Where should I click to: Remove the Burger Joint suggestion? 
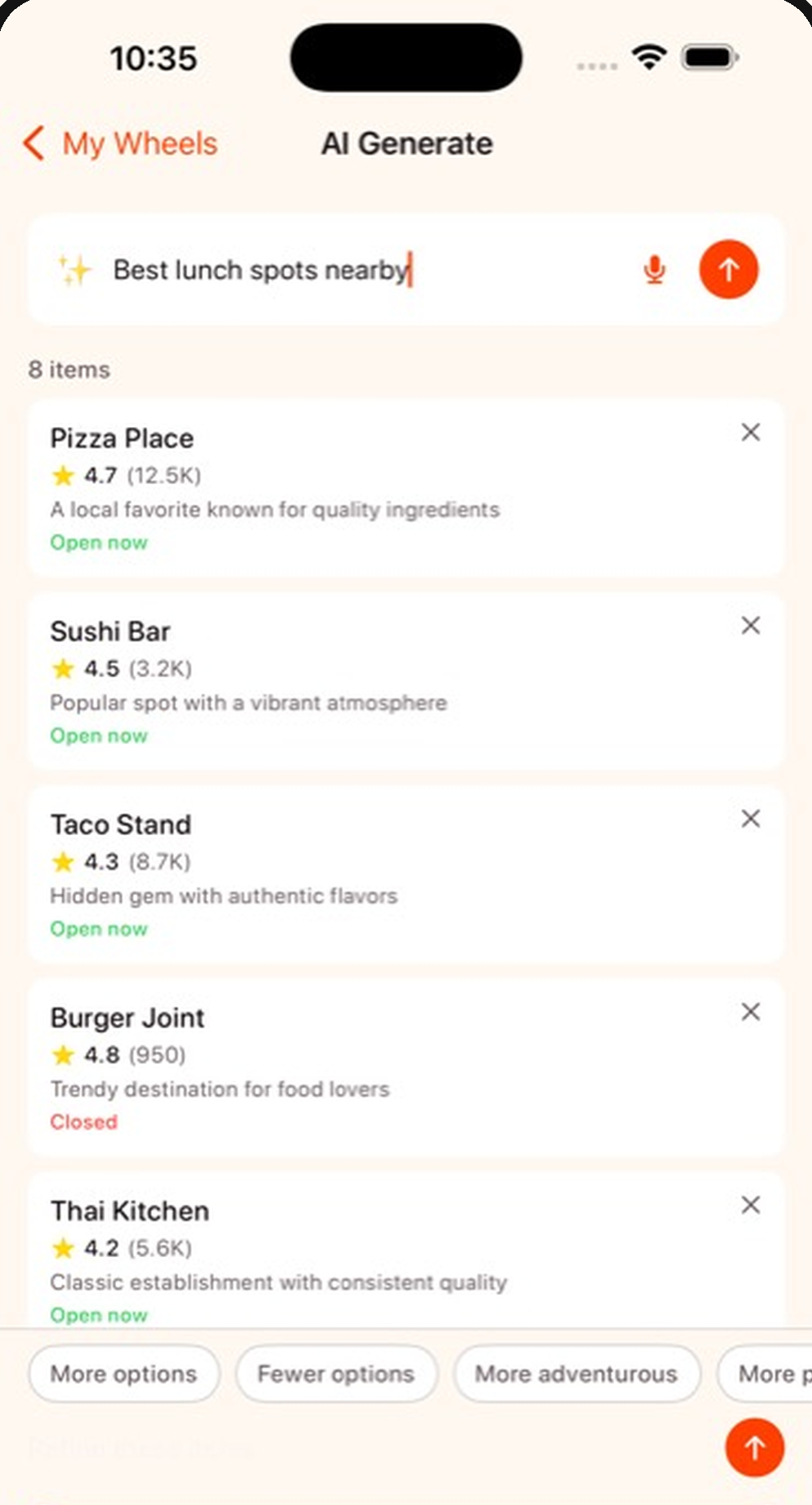click(x=750, y=1012)
